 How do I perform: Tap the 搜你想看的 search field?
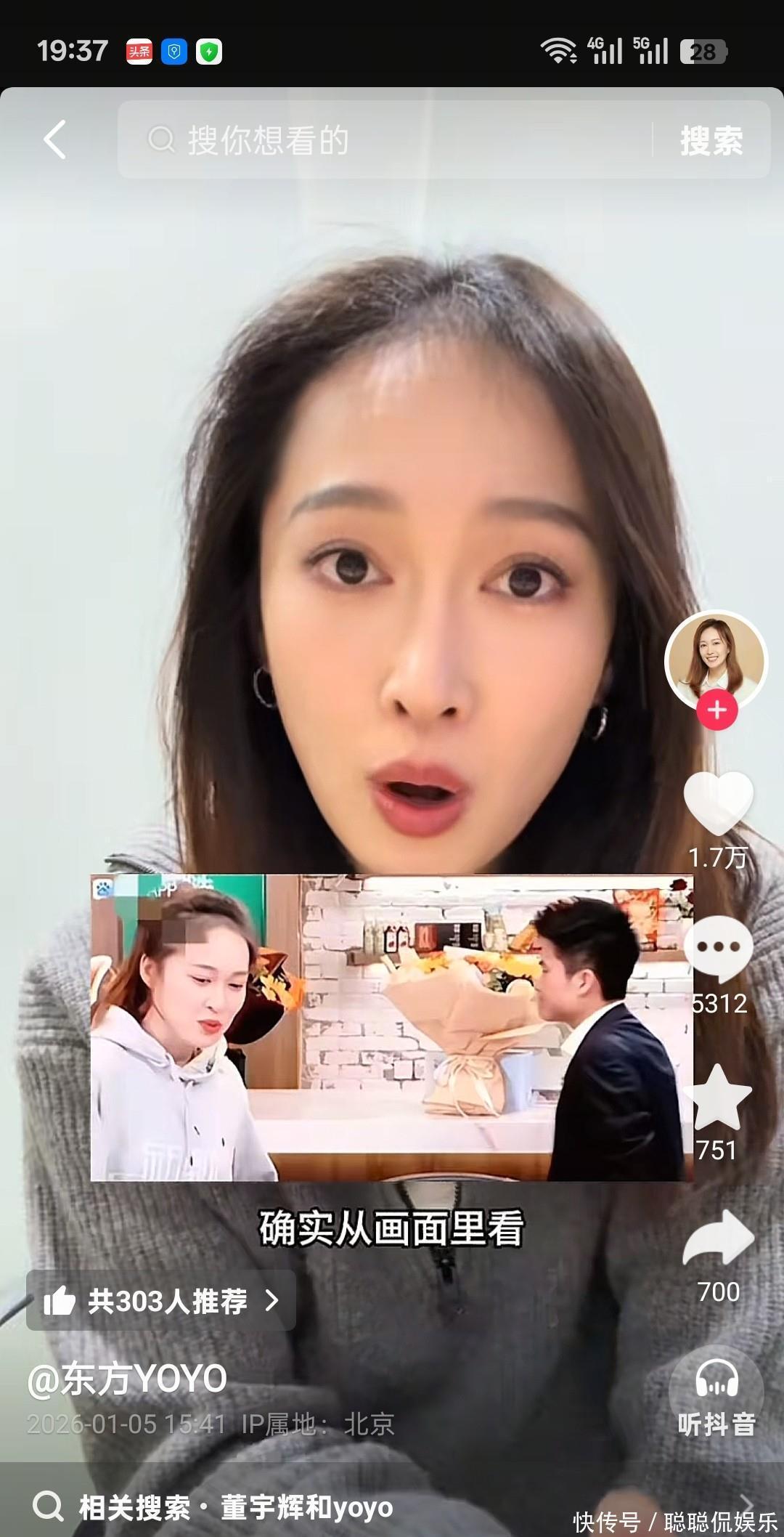pyautogui.click(x=385, y=139)
